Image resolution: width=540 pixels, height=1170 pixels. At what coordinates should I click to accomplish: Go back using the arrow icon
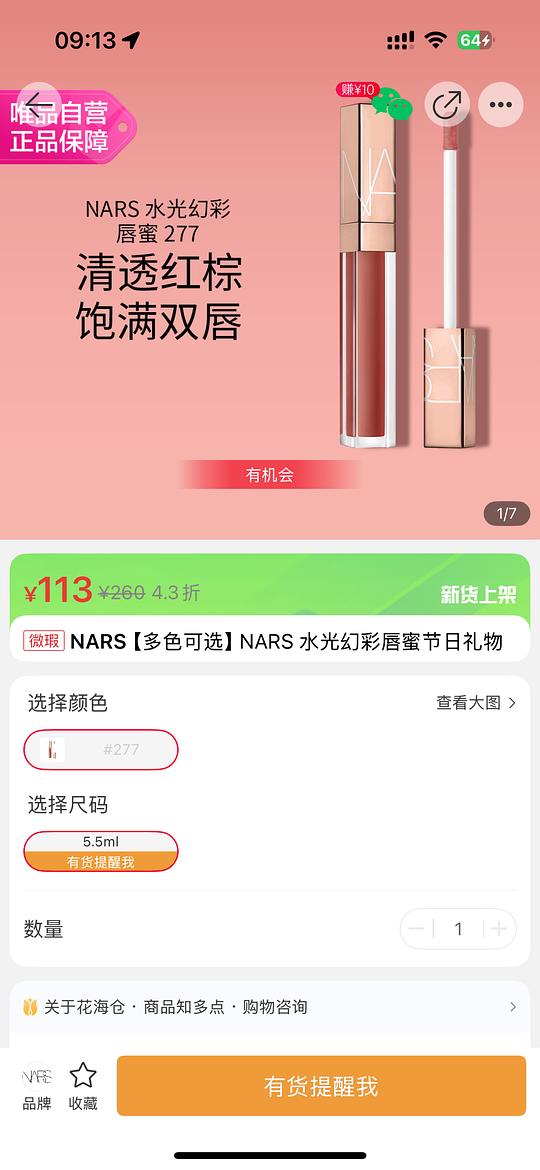(39, 104)
